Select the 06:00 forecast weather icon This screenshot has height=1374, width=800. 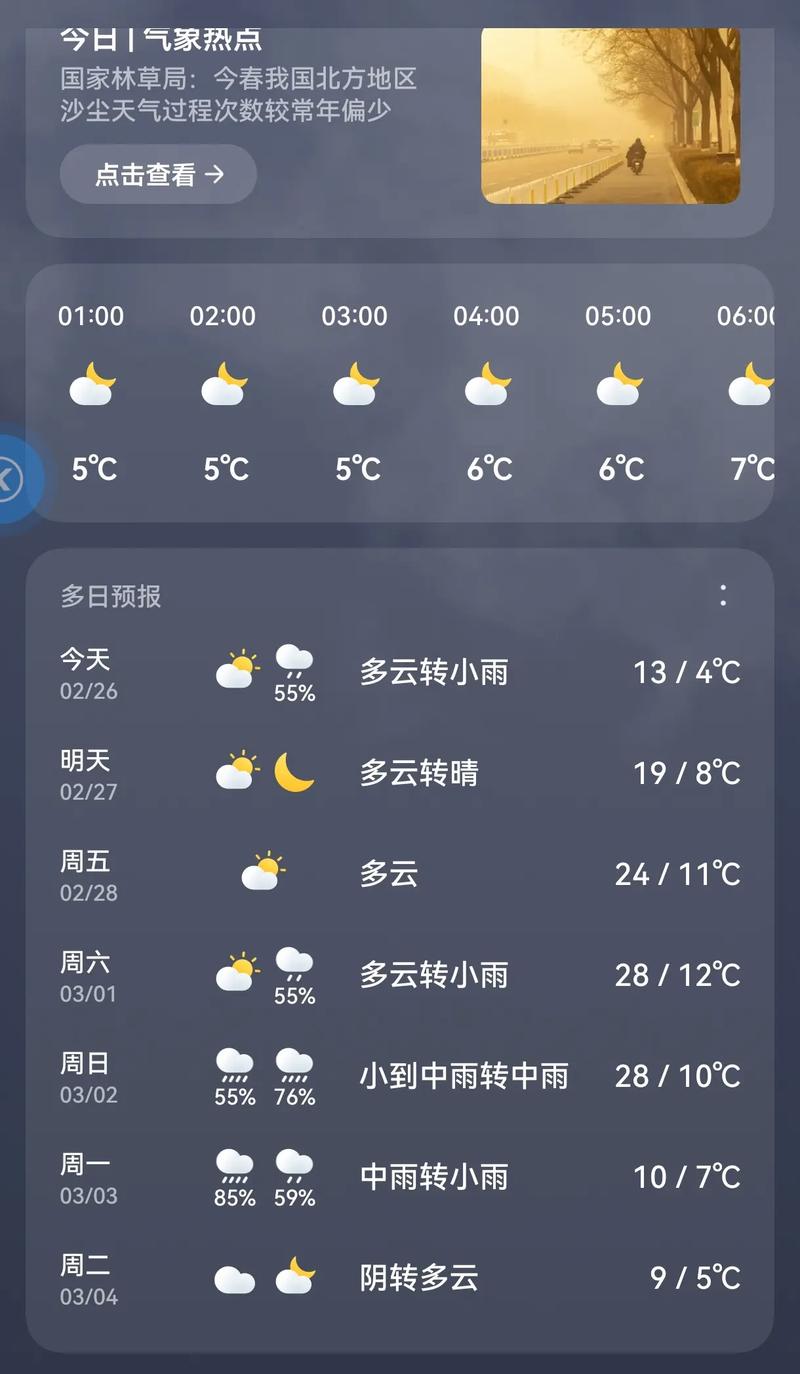751,383
